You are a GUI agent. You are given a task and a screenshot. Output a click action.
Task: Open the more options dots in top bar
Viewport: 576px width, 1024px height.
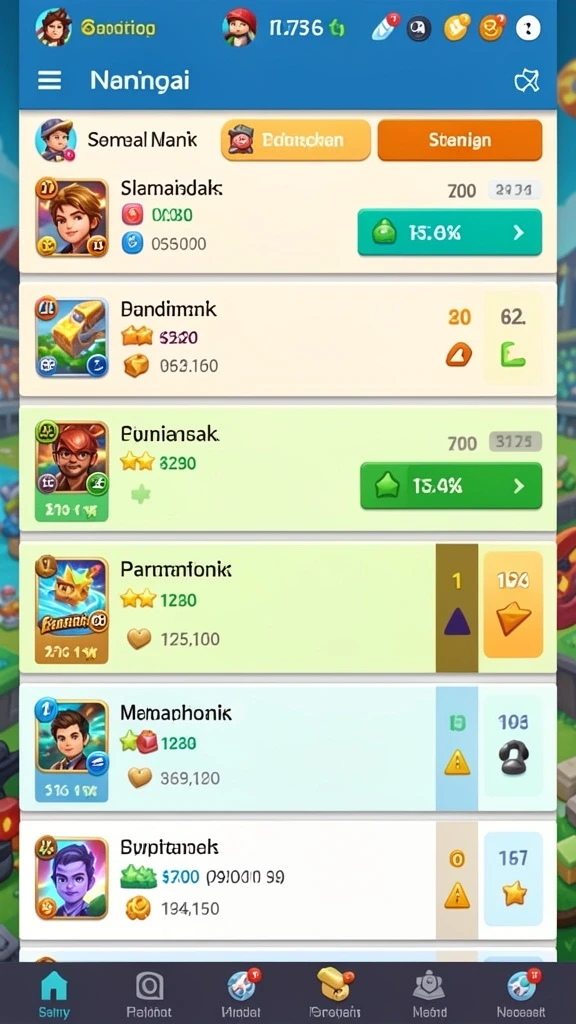pos(528,28)
